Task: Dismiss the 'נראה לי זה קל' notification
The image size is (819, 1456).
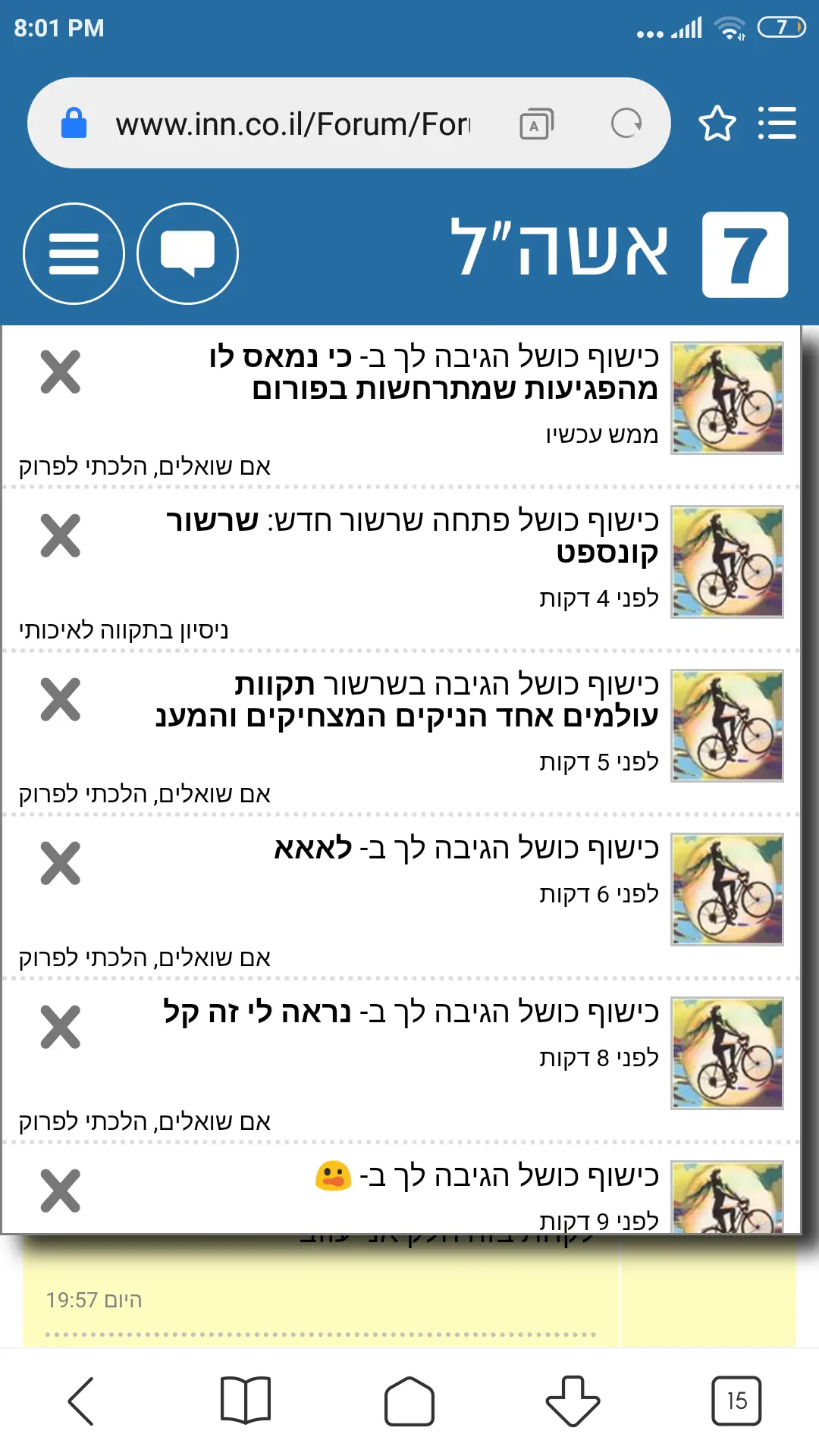Action: pos(61,1027)
